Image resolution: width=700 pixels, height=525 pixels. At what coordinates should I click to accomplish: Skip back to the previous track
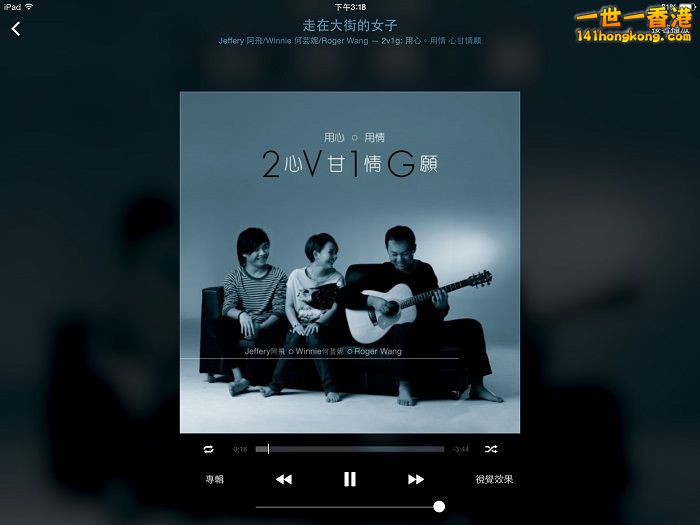[x=284, y=480]
